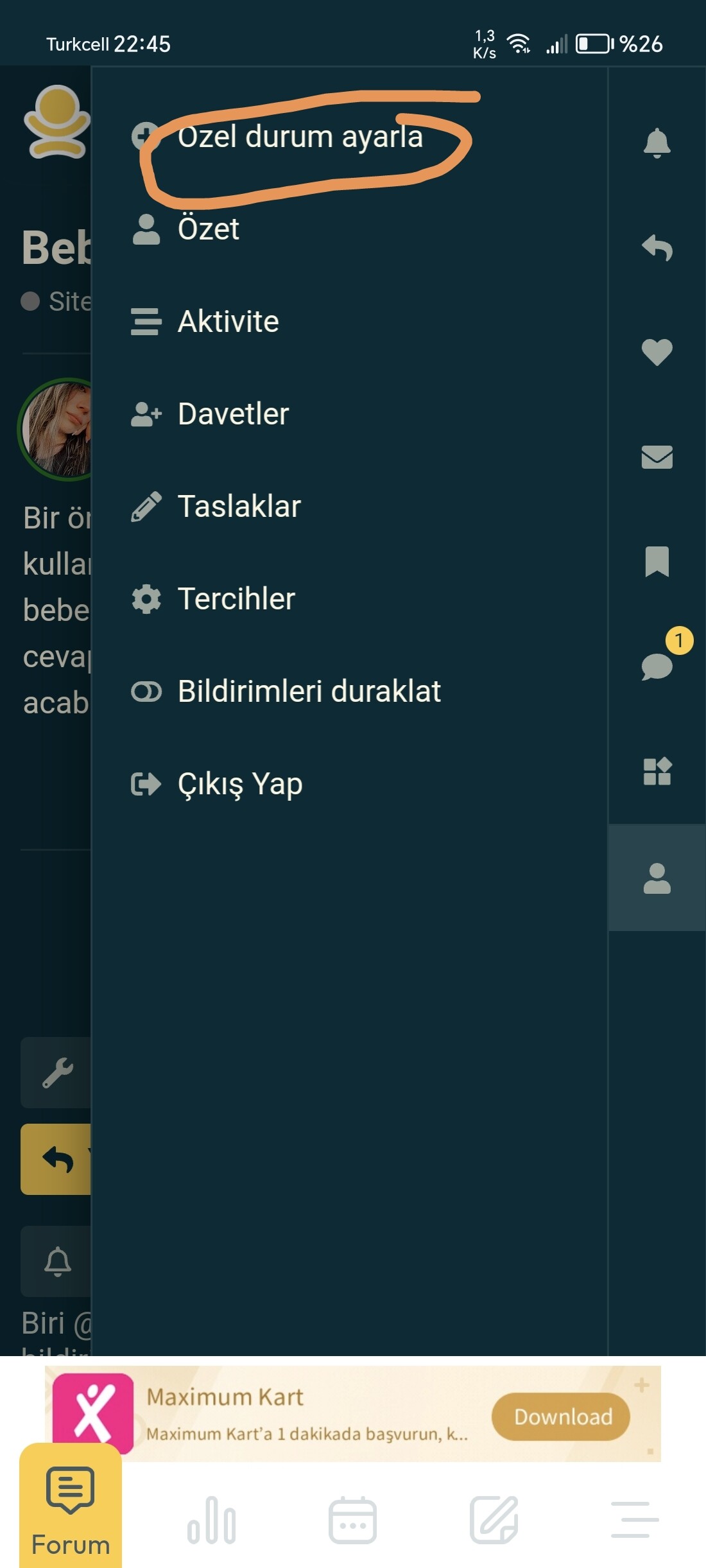This screenshot has height=1568, width=706.
Task: Select the profile person tab
Action: [657, 878]
